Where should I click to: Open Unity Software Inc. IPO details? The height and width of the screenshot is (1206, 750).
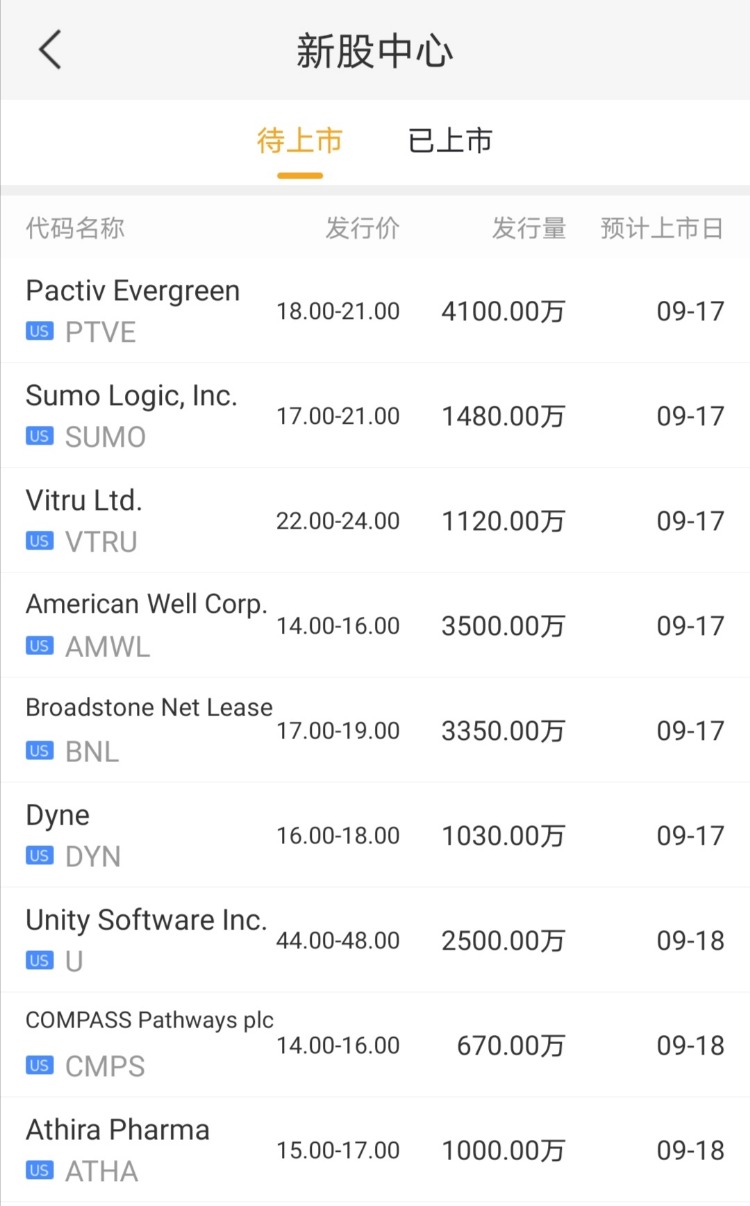coord(374,941)
